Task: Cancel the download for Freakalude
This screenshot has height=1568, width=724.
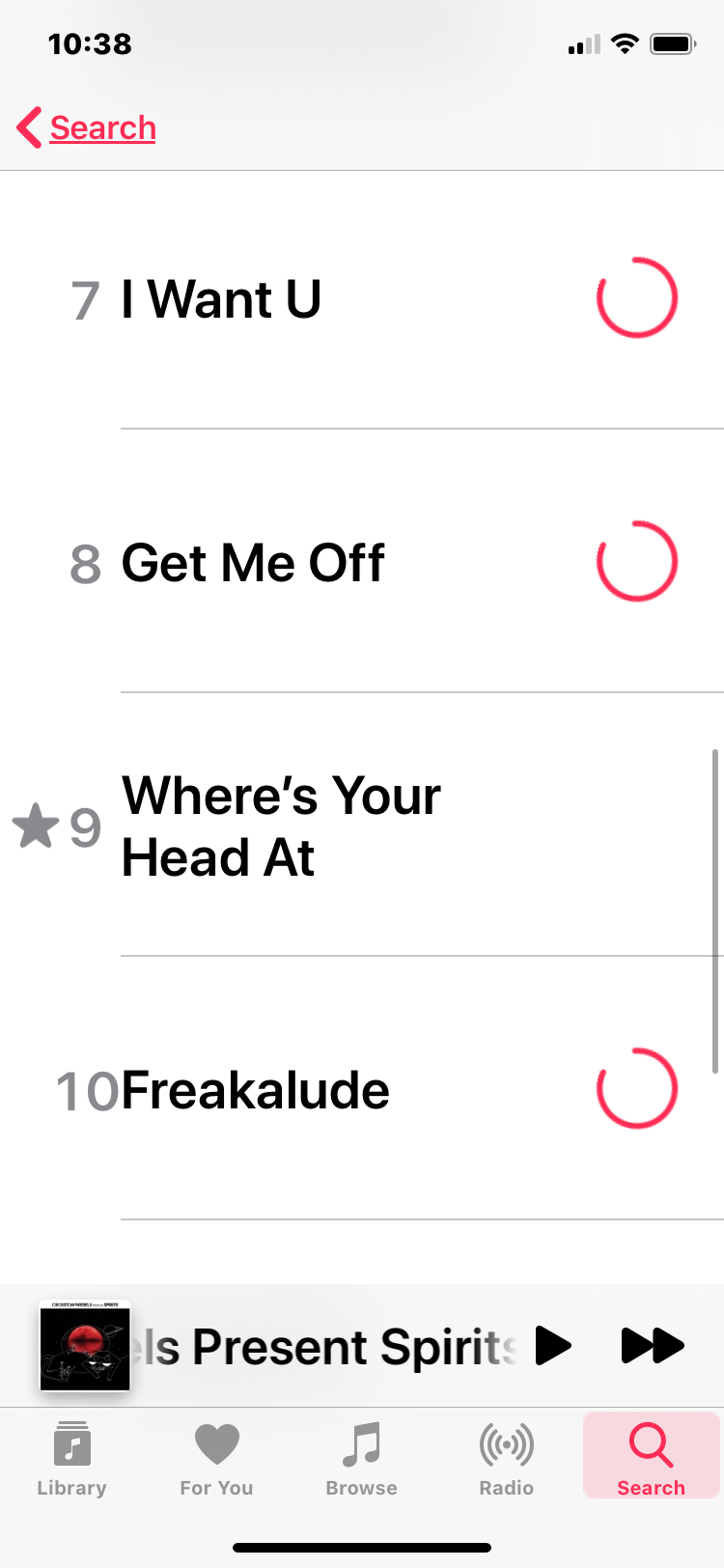Action: coord(637,1089)
